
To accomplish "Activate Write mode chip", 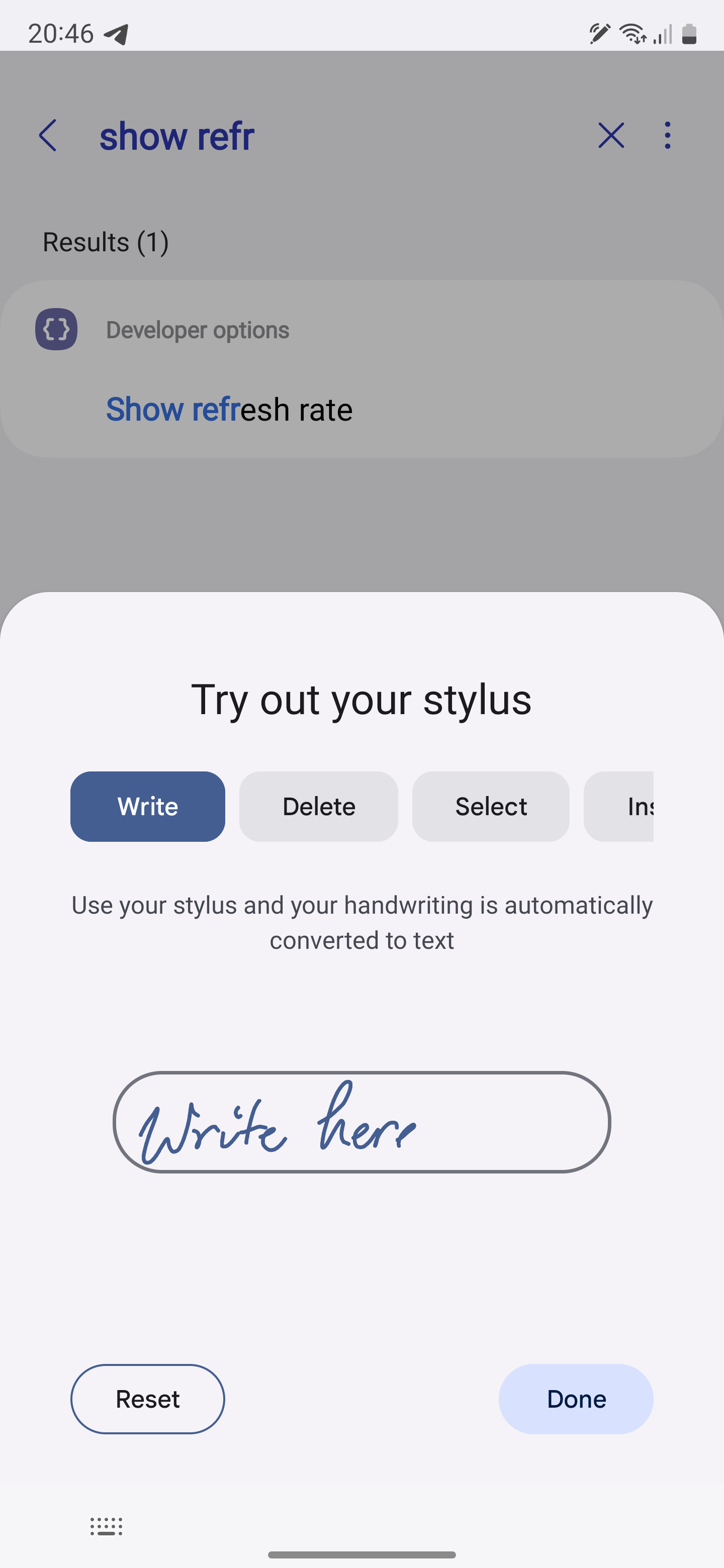I will tap(147, 806).
